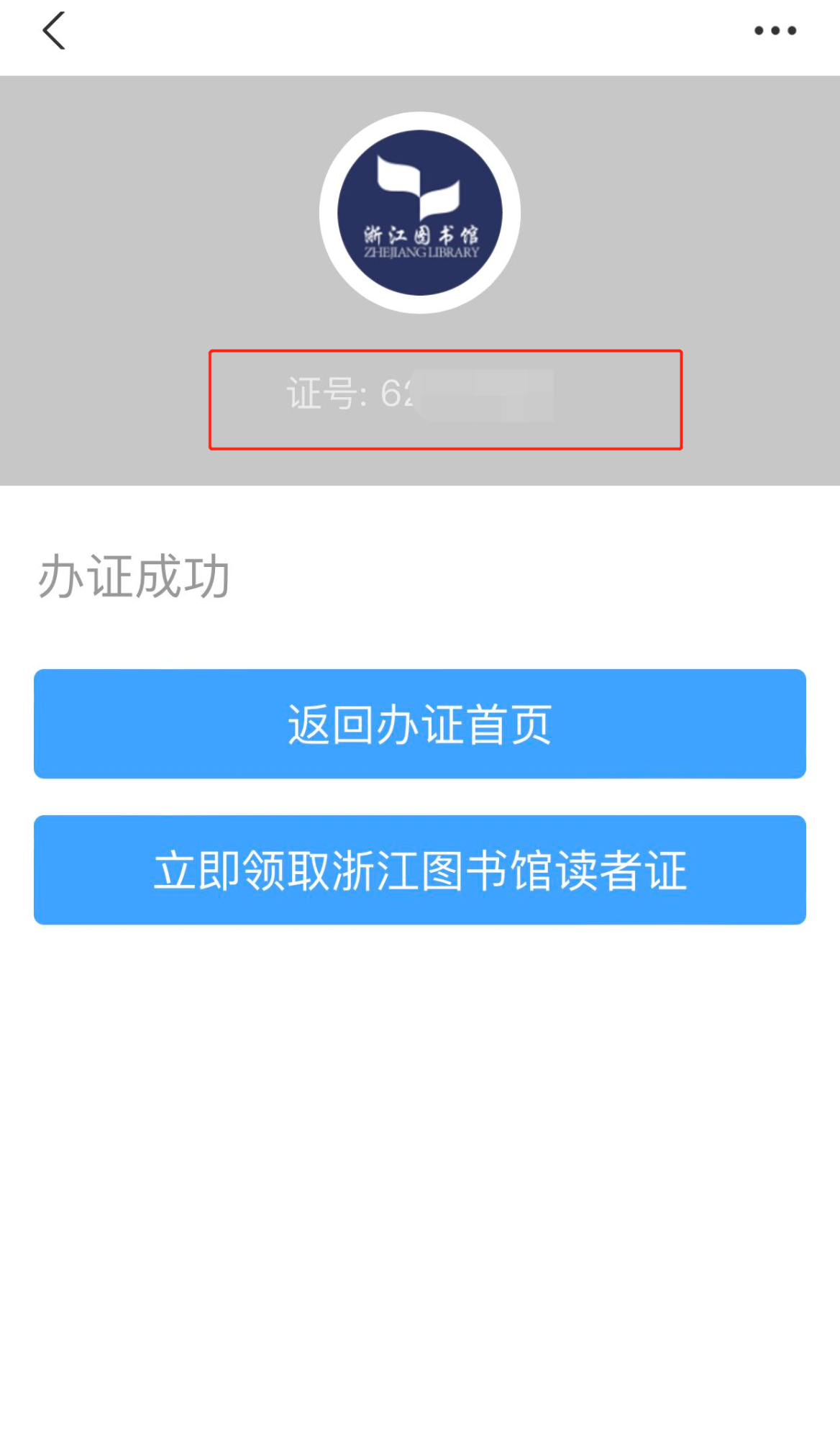
Task: Tap 返回办证首页 button
Action: tap(420, 724)
